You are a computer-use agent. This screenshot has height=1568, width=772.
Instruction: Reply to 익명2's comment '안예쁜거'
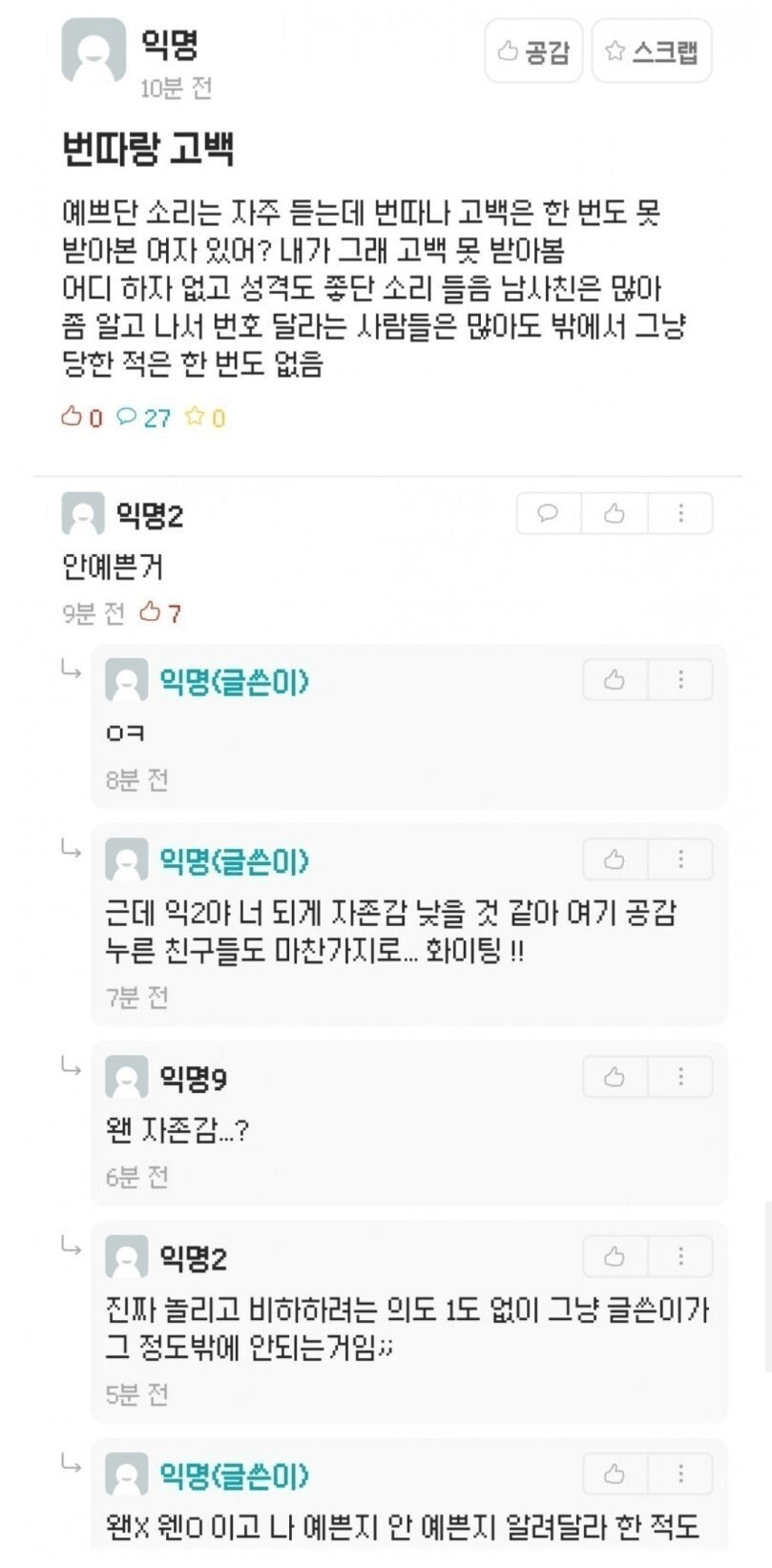pyautogui.click(x=548, y=514)
